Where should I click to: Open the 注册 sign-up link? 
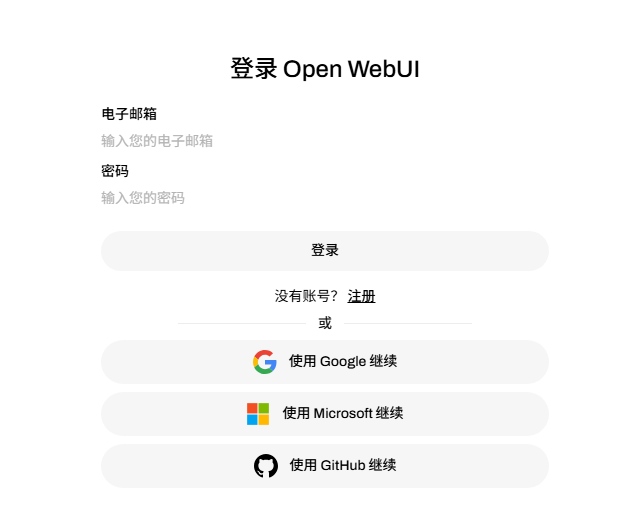coord(361,296)
